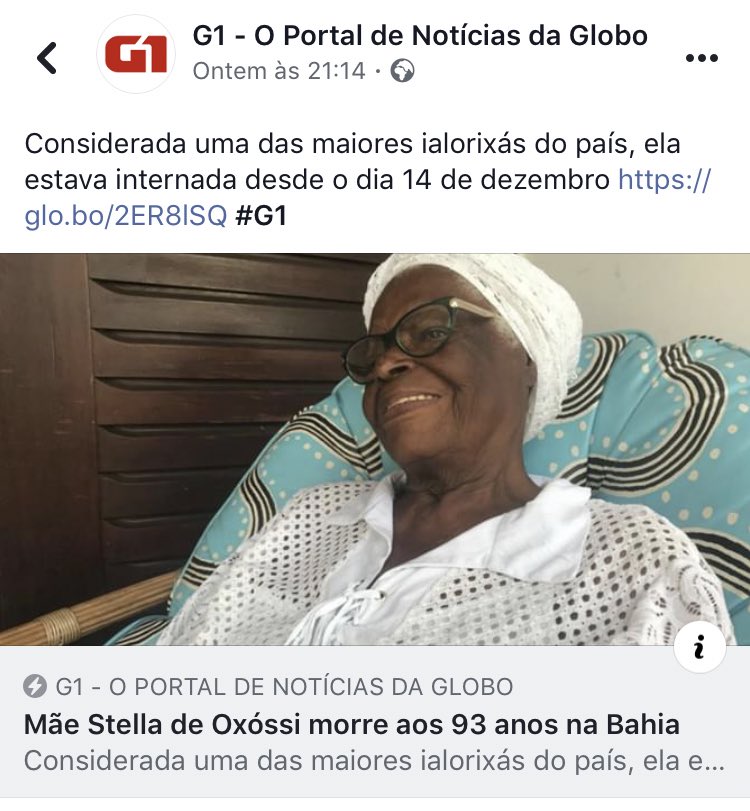Open the article photo preview
This screenshot has height=811, width=750.
point(375,448)
